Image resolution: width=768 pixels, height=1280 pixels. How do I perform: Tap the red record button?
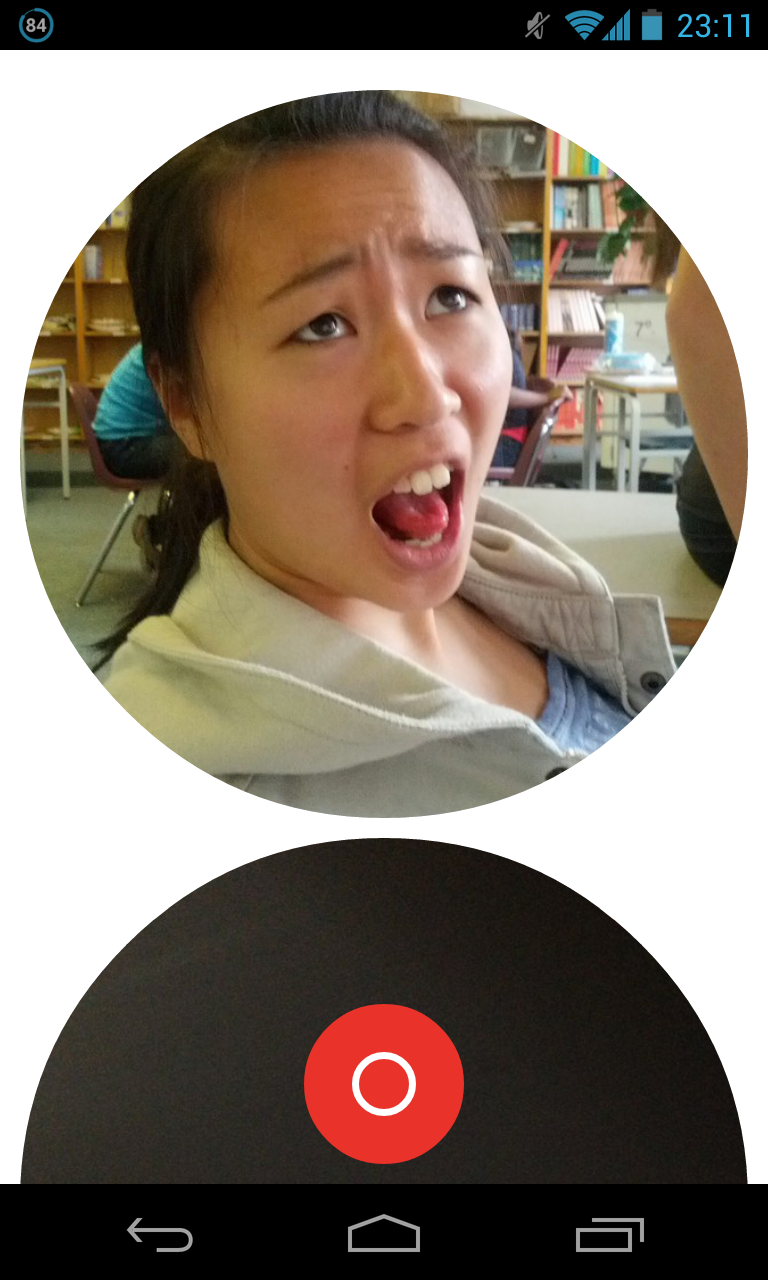click(x=384, y=1084)
